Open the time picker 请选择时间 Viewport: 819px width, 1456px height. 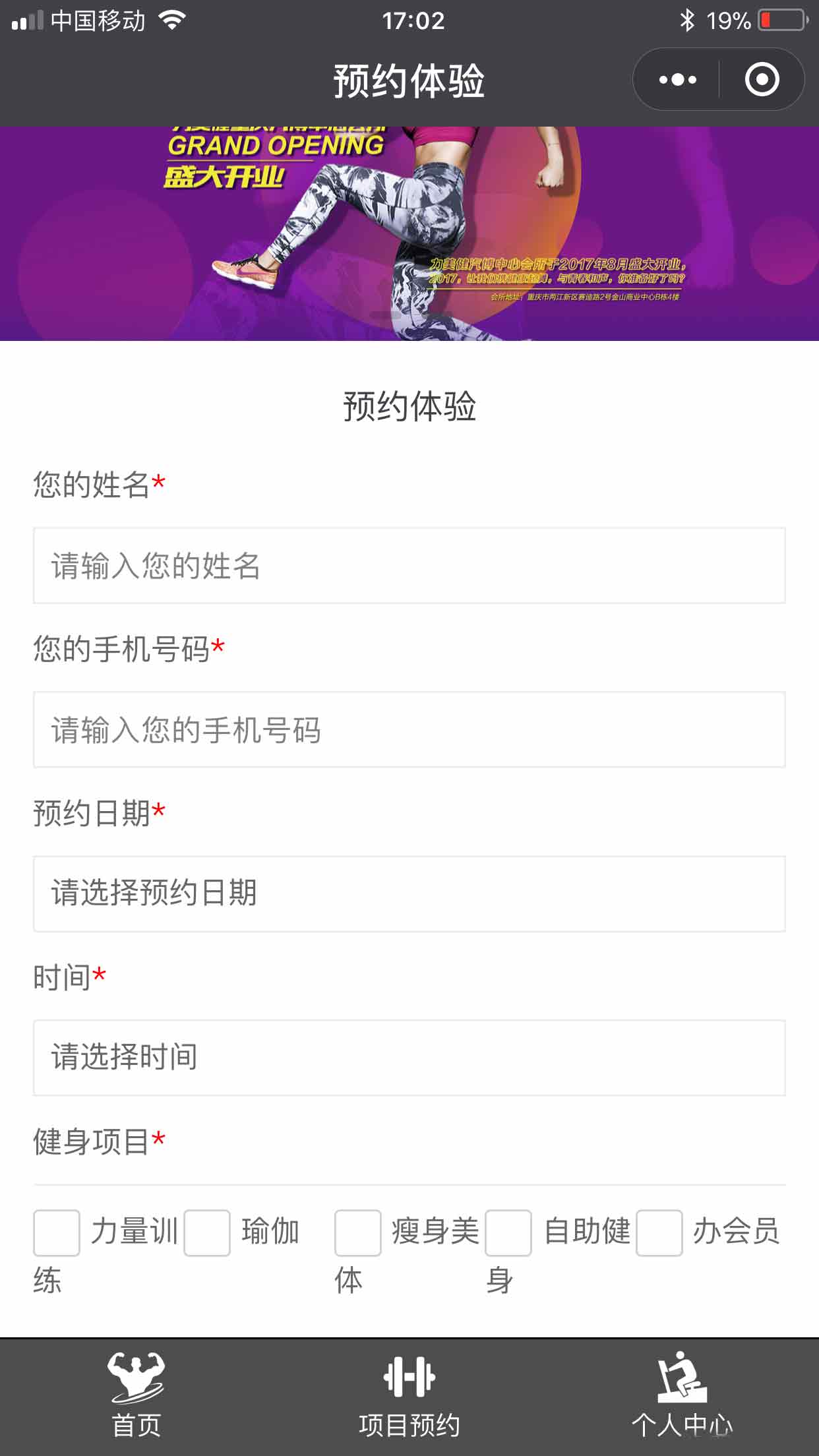pos(409,1058)
